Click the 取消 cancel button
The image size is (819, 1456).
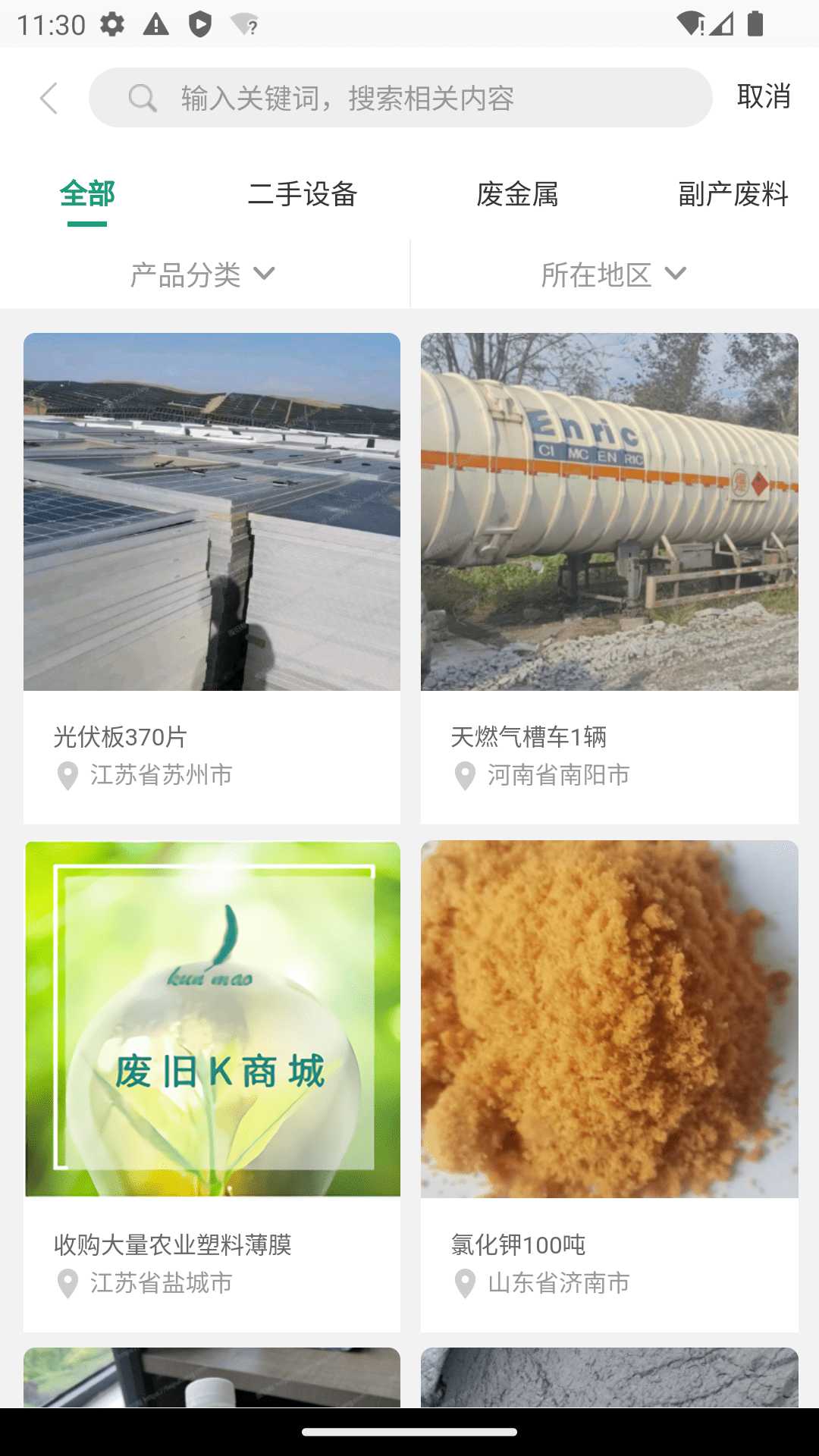pyautogui.click(x=764, y=96)
